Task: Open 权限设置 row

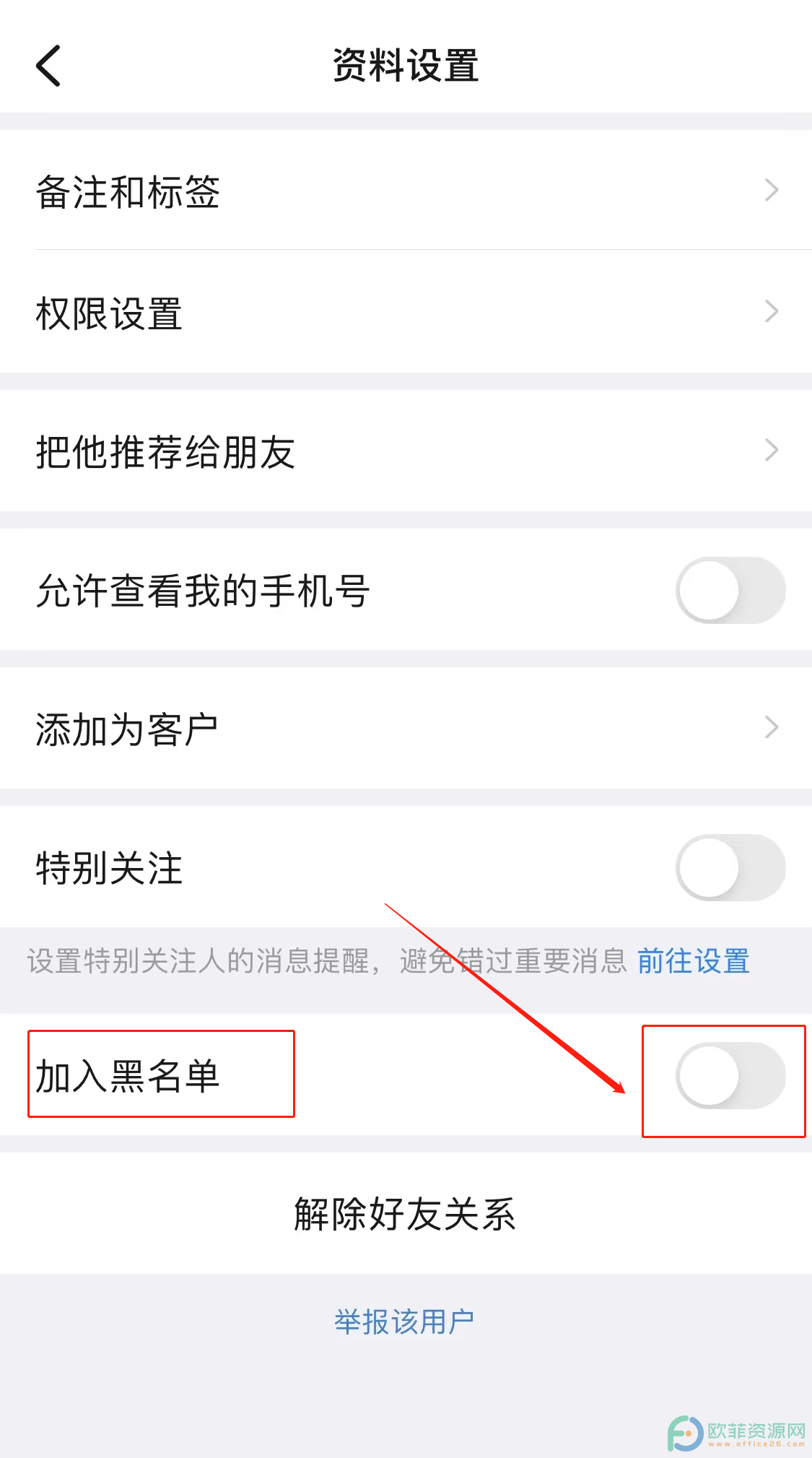Action: pyautogui.click(x=406, y=313)
